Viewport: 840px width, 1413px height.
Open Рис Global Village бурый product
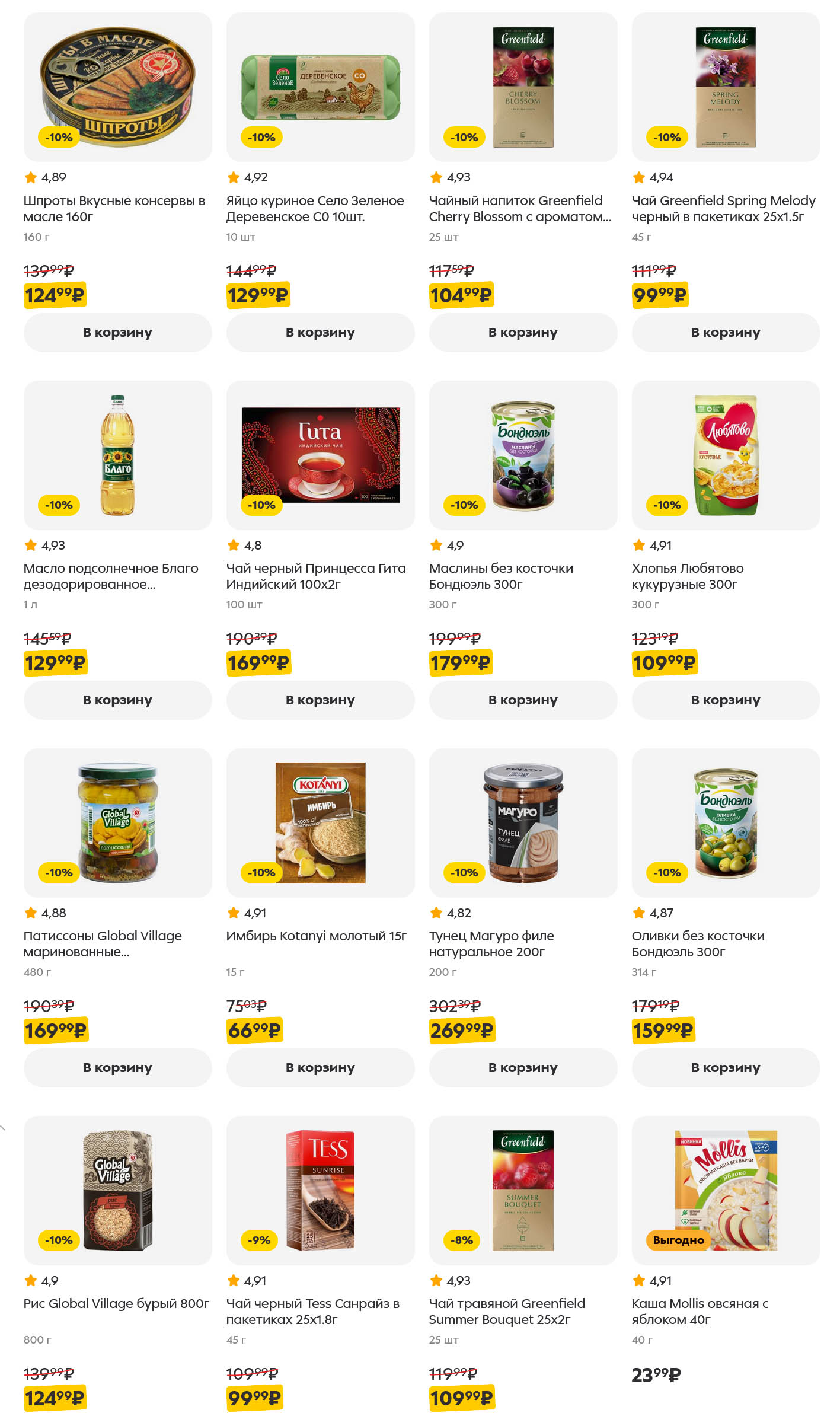click(x=116, y=1304)
